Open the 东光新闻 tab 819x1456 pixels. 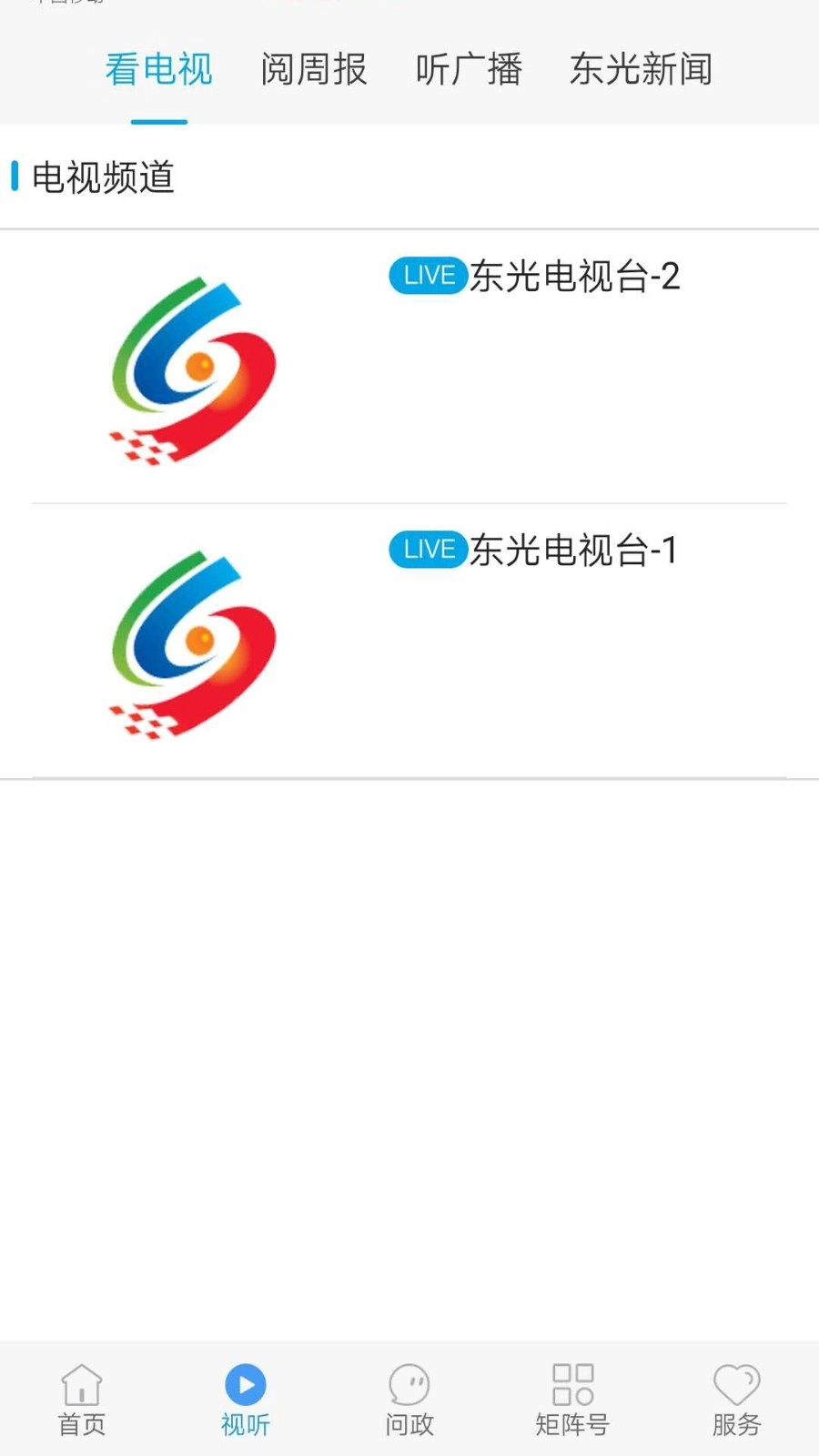642,70
